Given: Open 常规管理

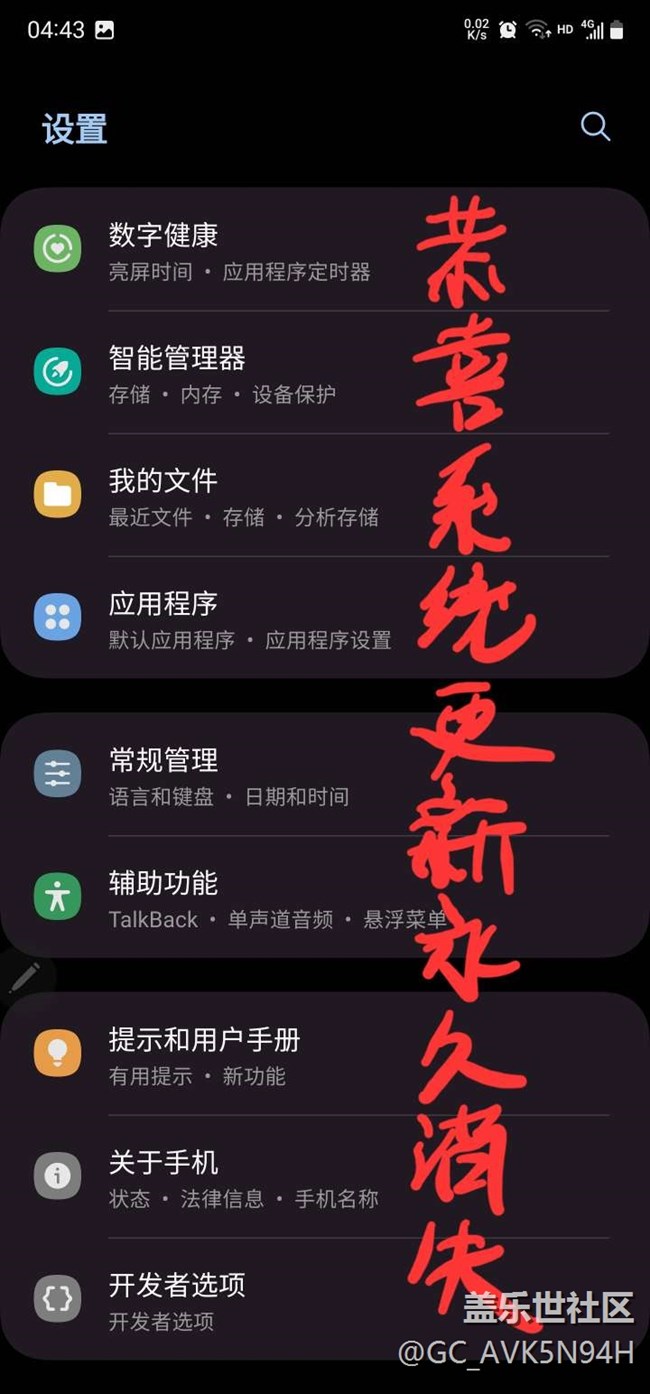Looking at the screenshot, I should 324,775.
